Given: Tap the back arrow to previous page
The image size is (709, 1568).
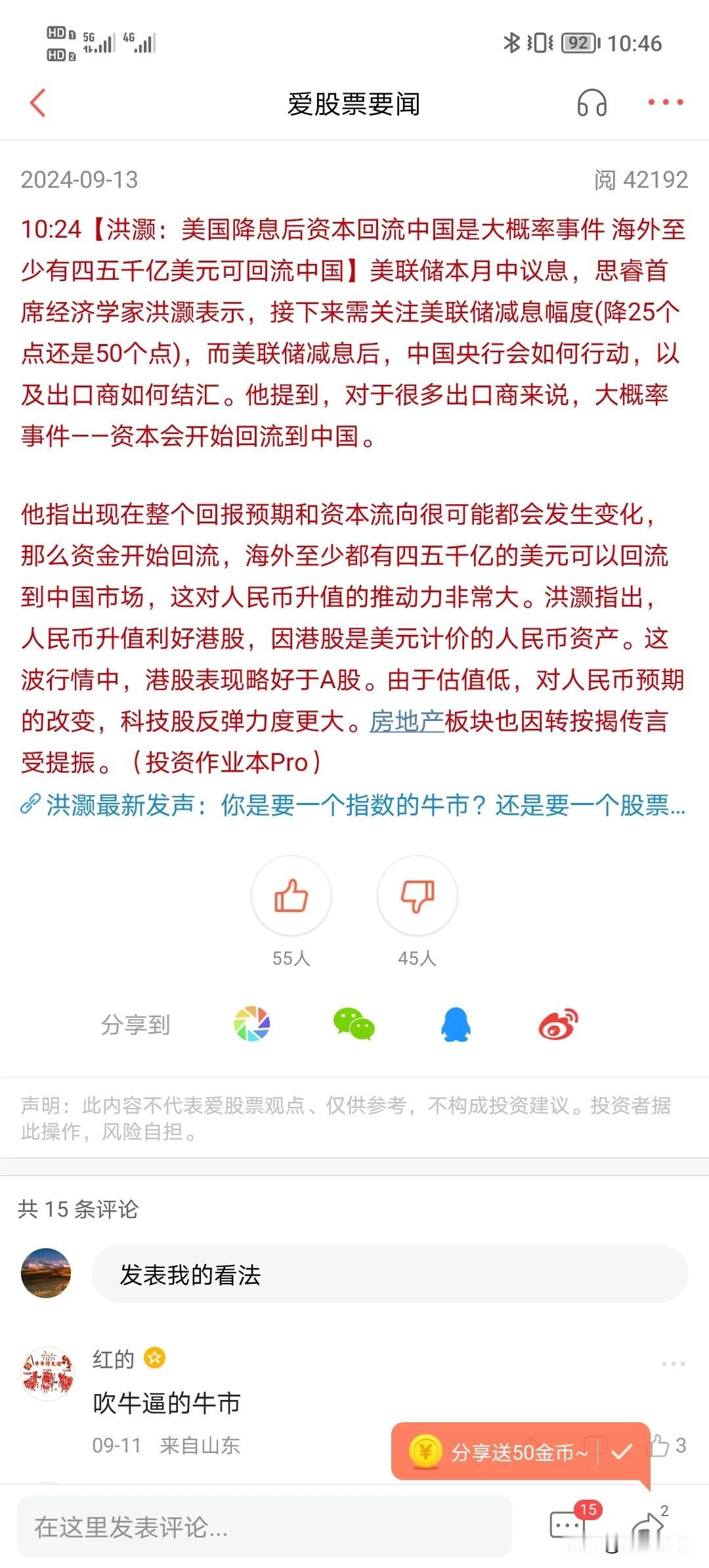Looking at the screenshot, I should (37, 103).
